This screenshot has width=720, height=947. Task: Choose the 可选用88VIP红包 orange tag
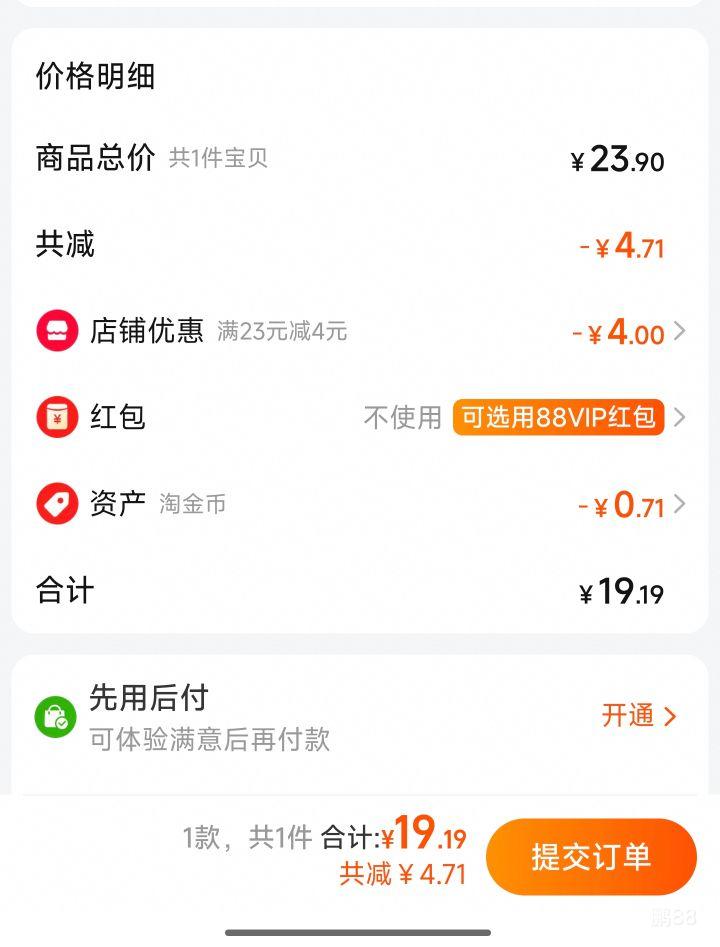[560, 417]
